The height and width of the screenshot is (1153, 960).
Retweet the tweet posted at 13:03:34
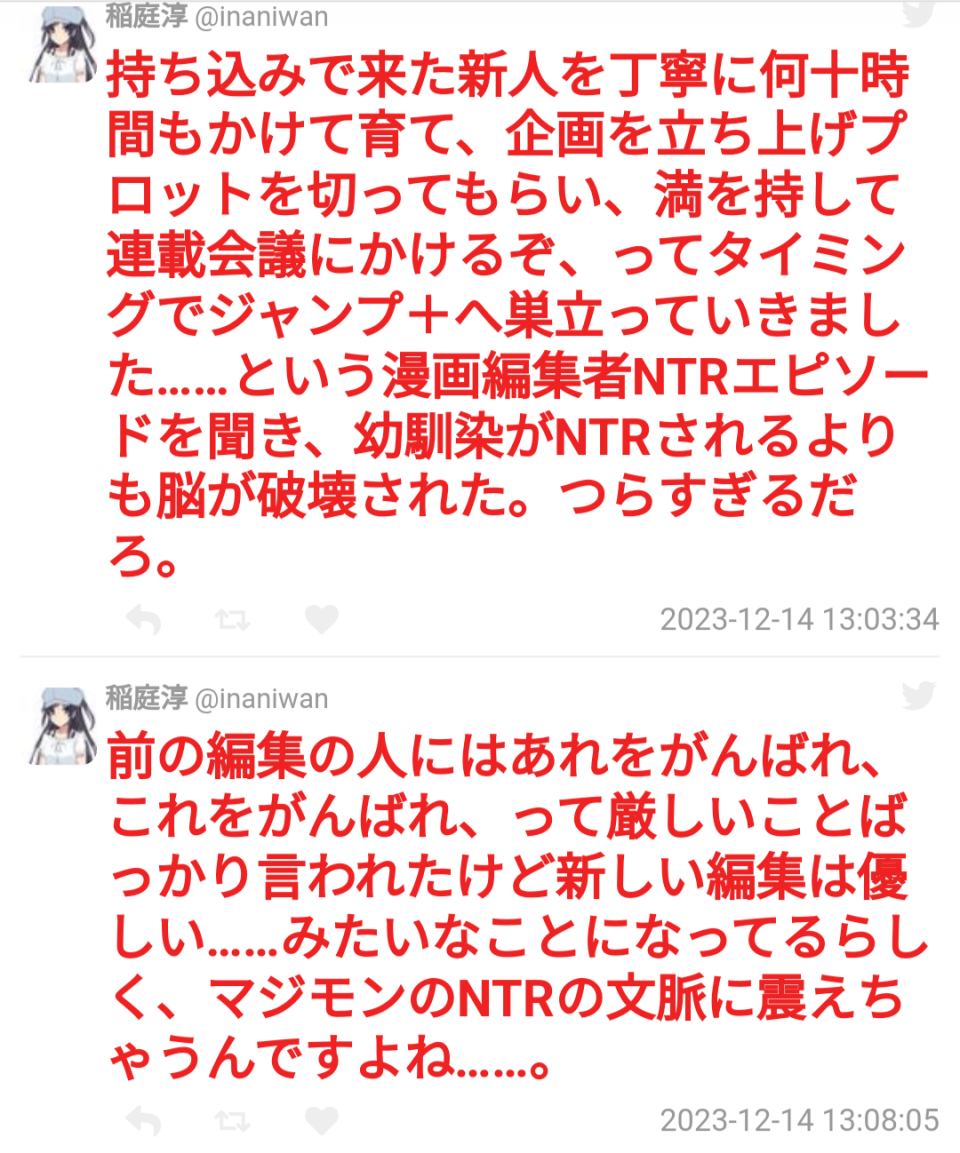[x=232, y=621]
